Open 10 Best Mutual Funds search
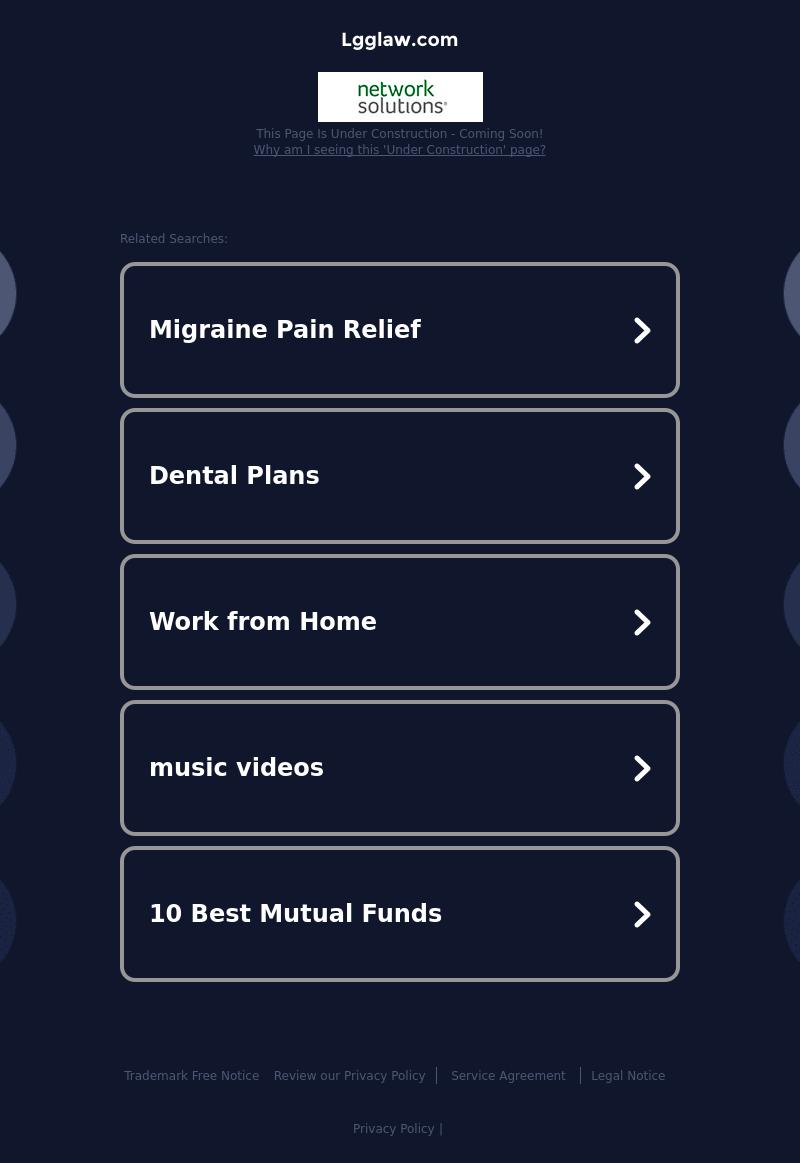 [400, 914]
